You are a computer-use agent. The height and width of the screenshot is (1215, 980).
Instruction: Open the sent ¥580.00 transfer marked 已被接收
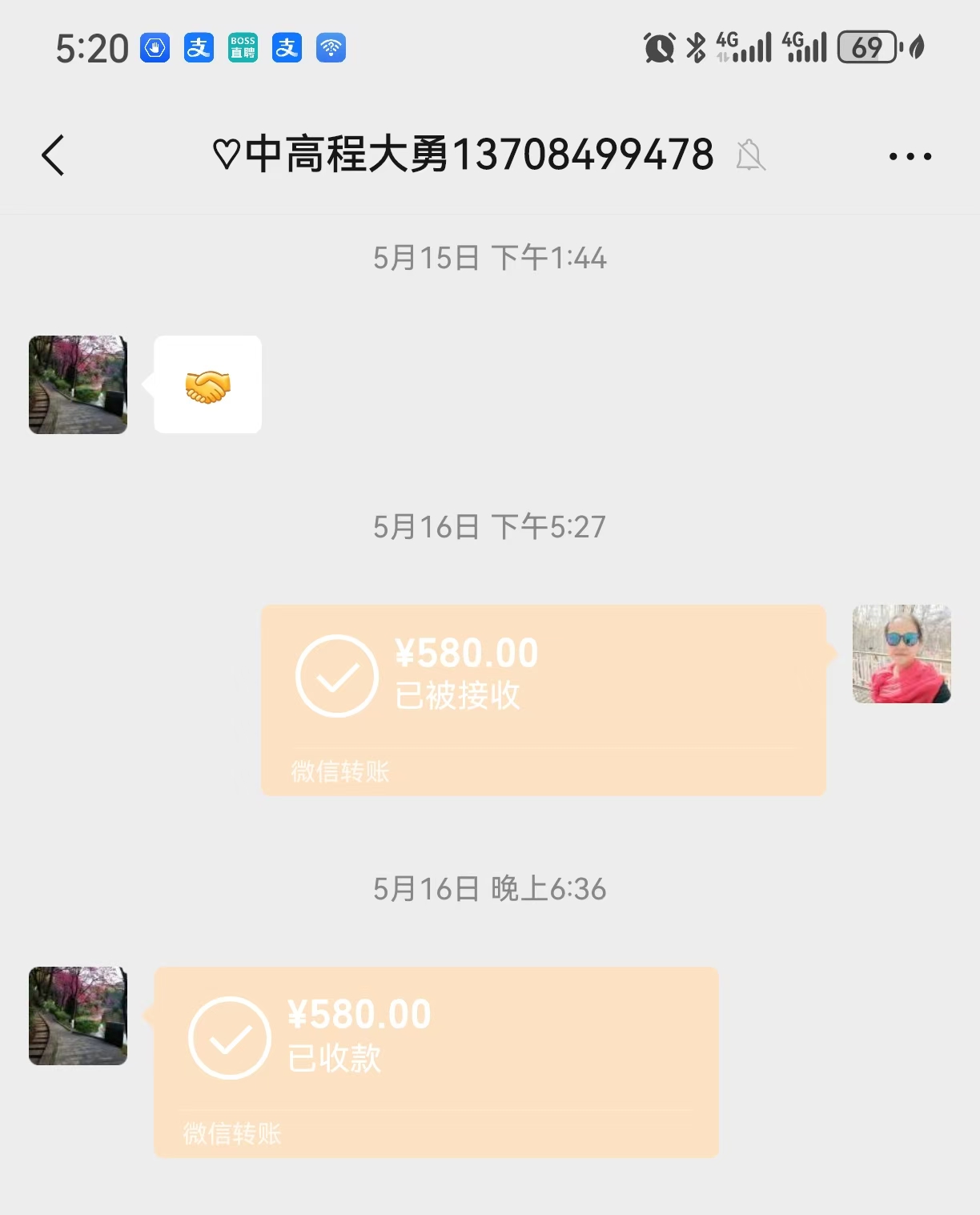(543, 699)
